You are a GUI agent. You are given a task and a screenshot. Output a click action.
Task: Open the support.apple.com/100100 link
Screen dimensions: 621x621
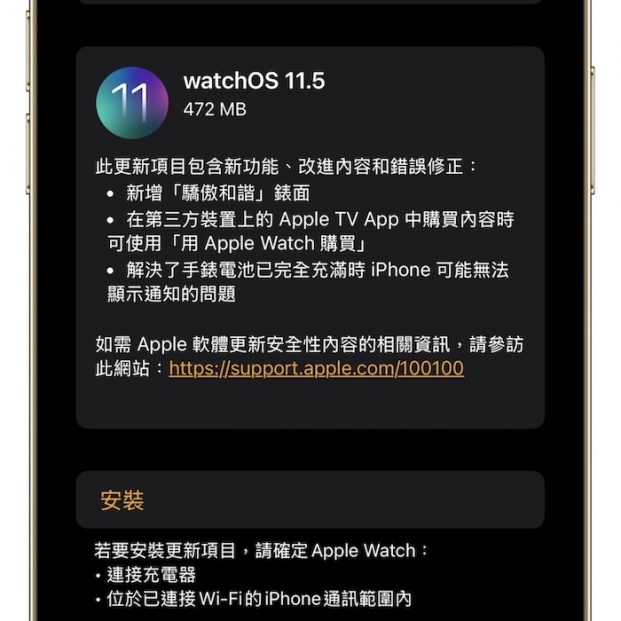[x=316, y=368]
